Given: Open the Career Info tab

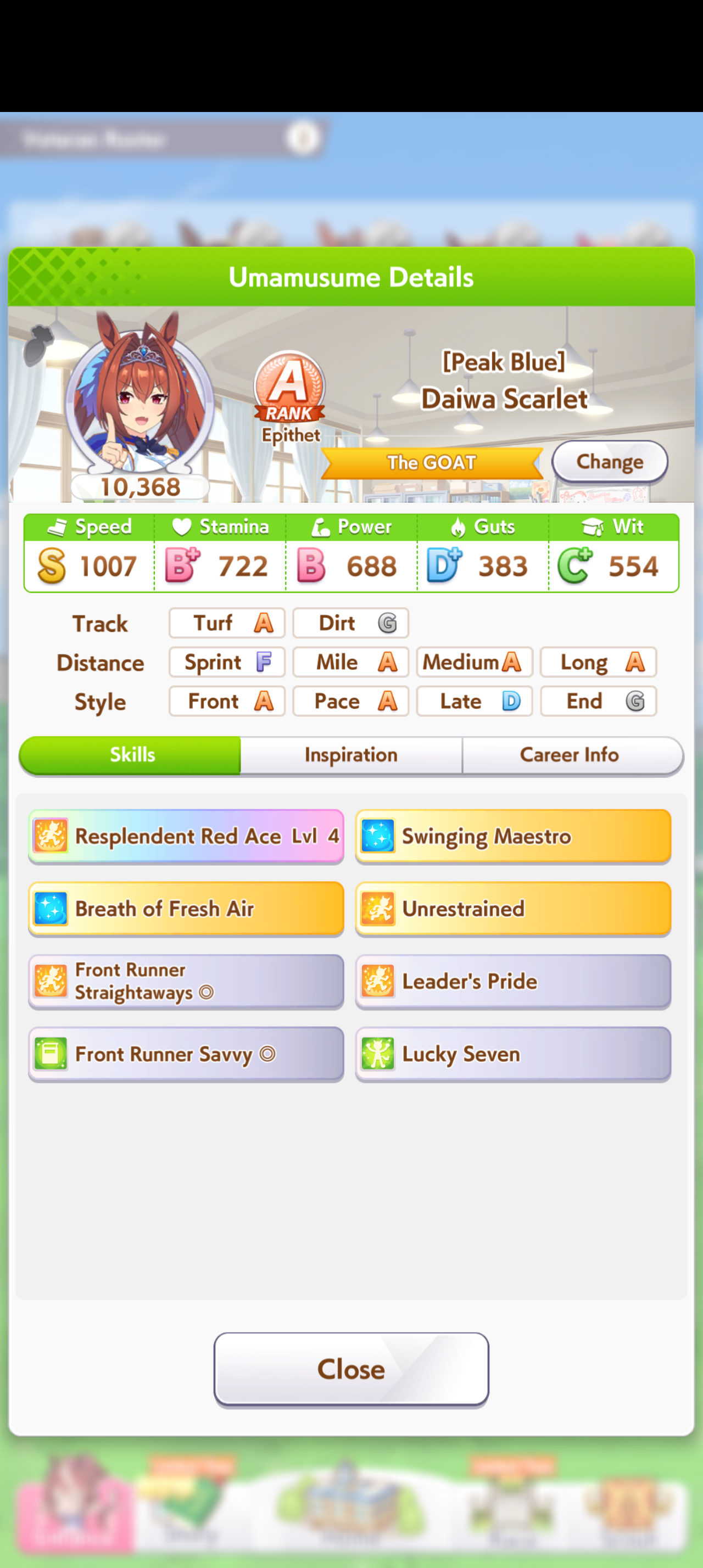Looking at the screenshot, I should coord(570,755).
